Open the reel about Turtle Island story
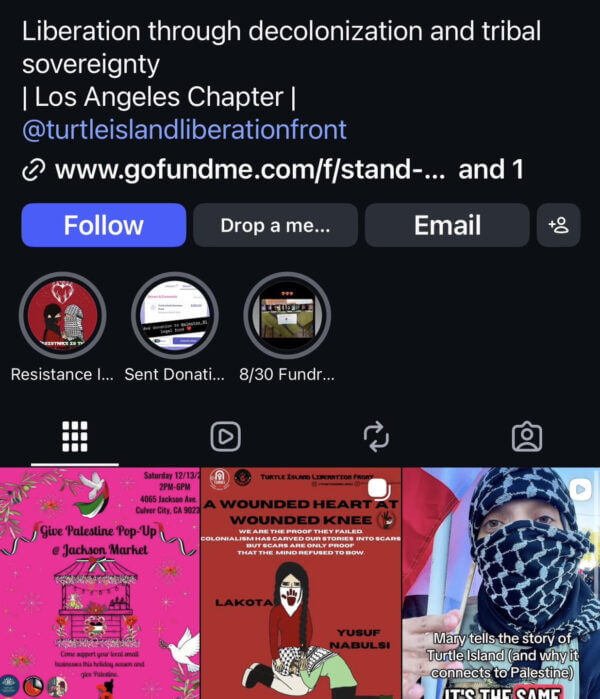This screenshot has height=699, width=600. pyautogui.click(x=501, y=583)
